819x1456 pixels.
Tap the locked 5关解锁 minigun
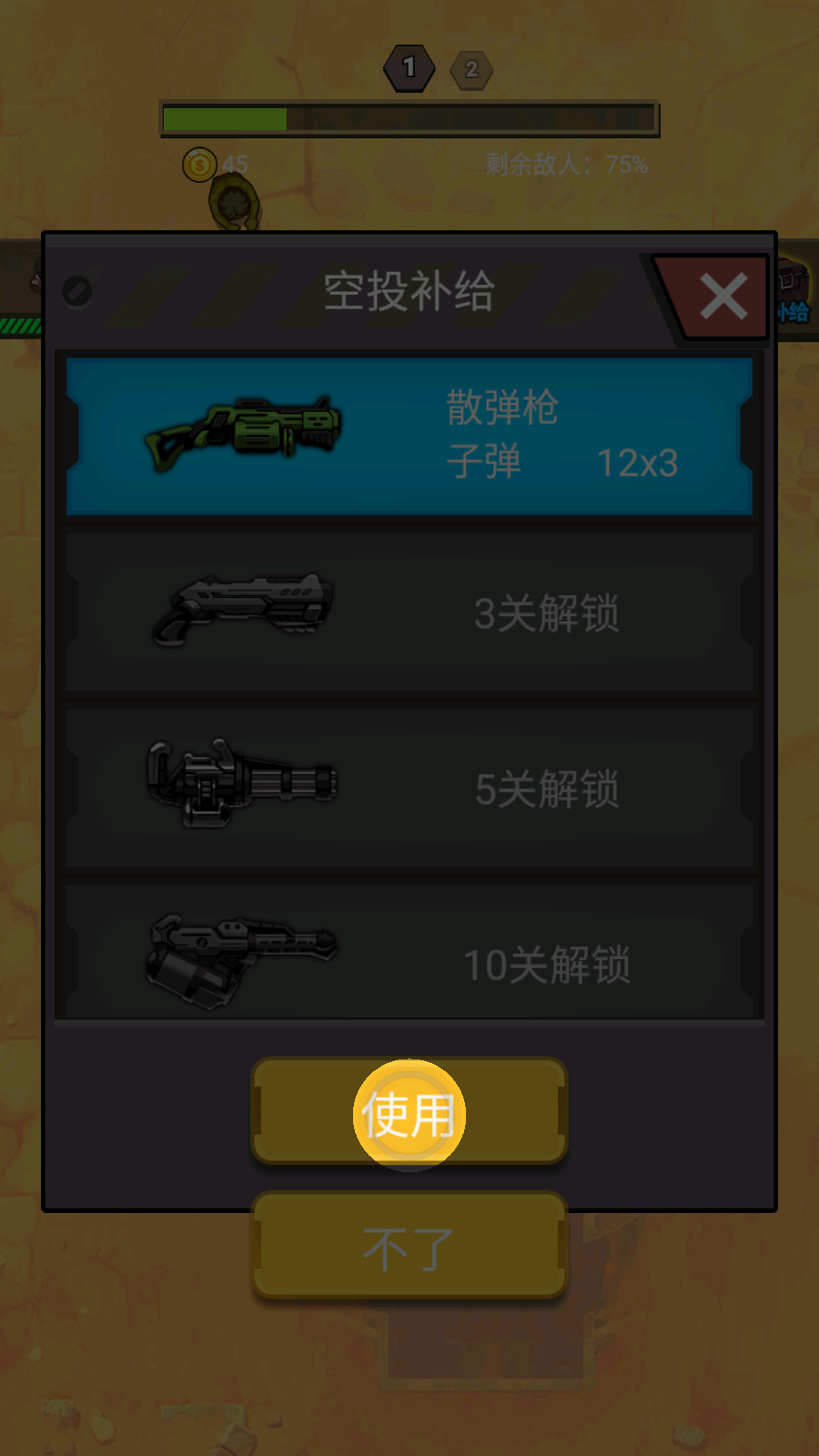point(409,787)
